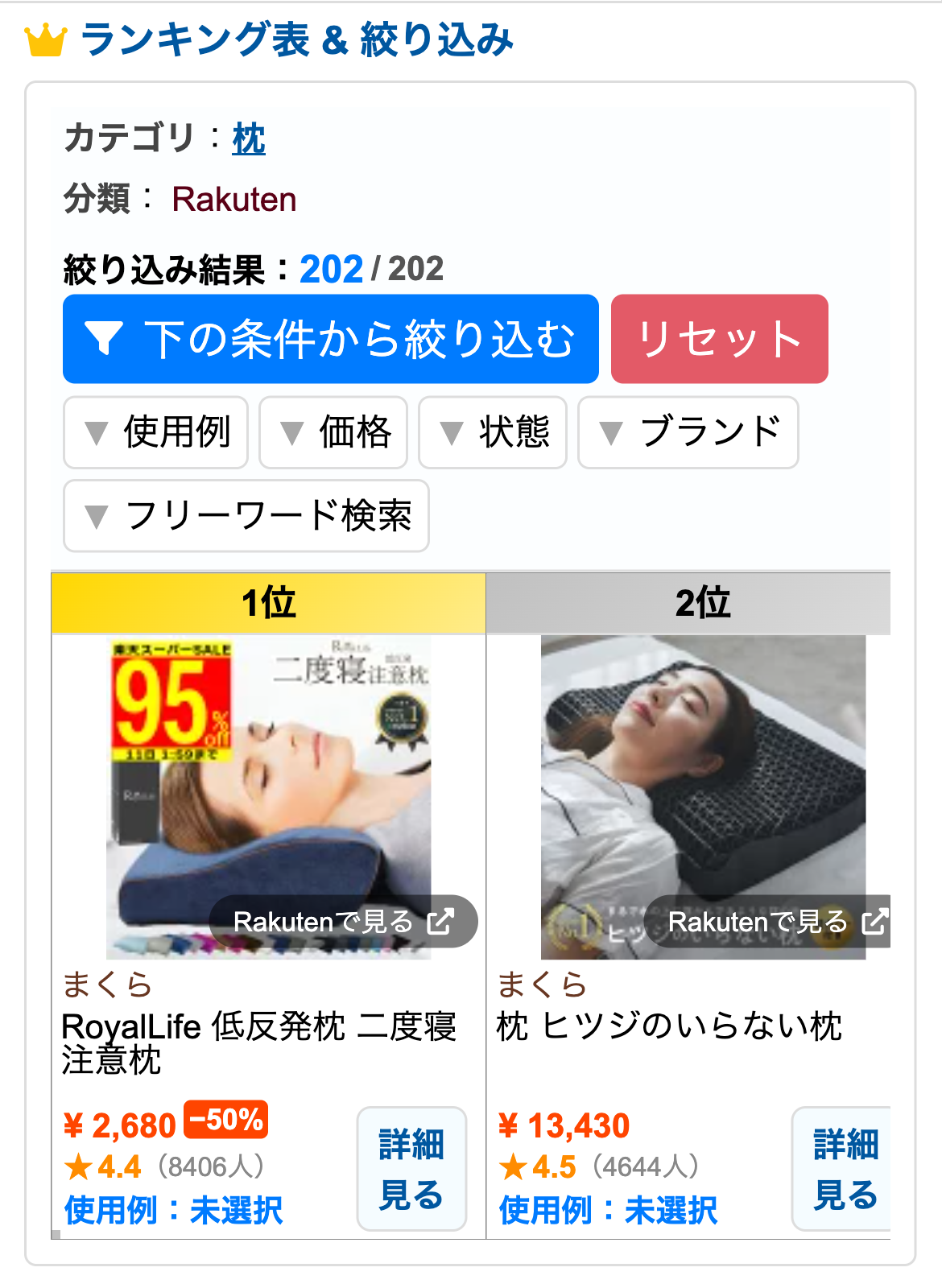Expand the フリーワード検索 option
Image resolution: width=942 pixels, height=1288 pixels.
[x=246, y=516]
